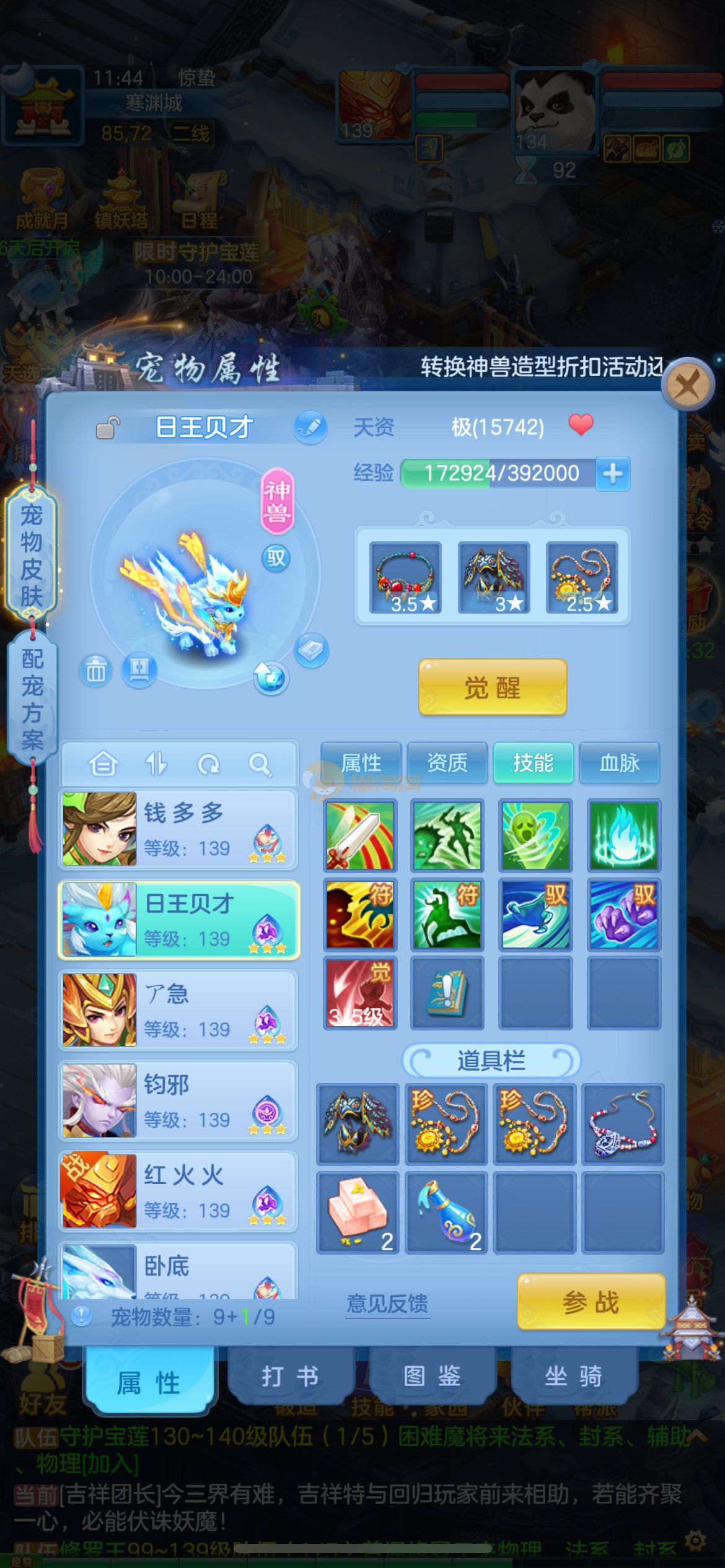Edit the pet name 日王贝才

[x=310, y=427]
